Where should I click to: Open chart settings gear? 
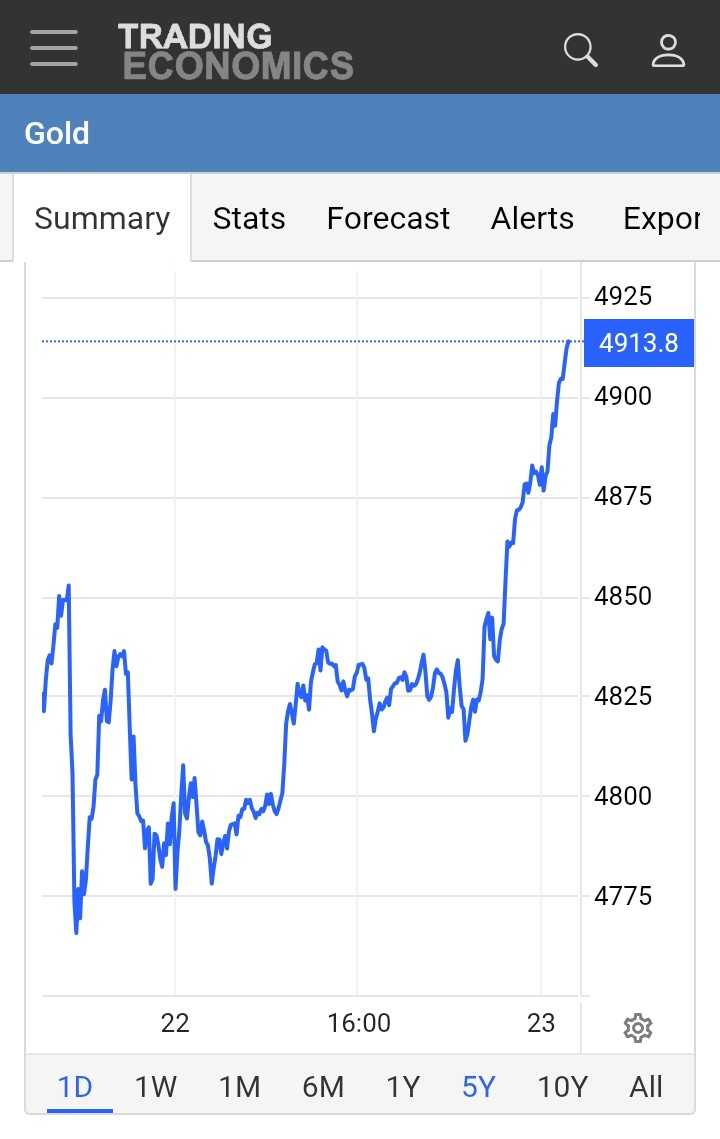637,1027
